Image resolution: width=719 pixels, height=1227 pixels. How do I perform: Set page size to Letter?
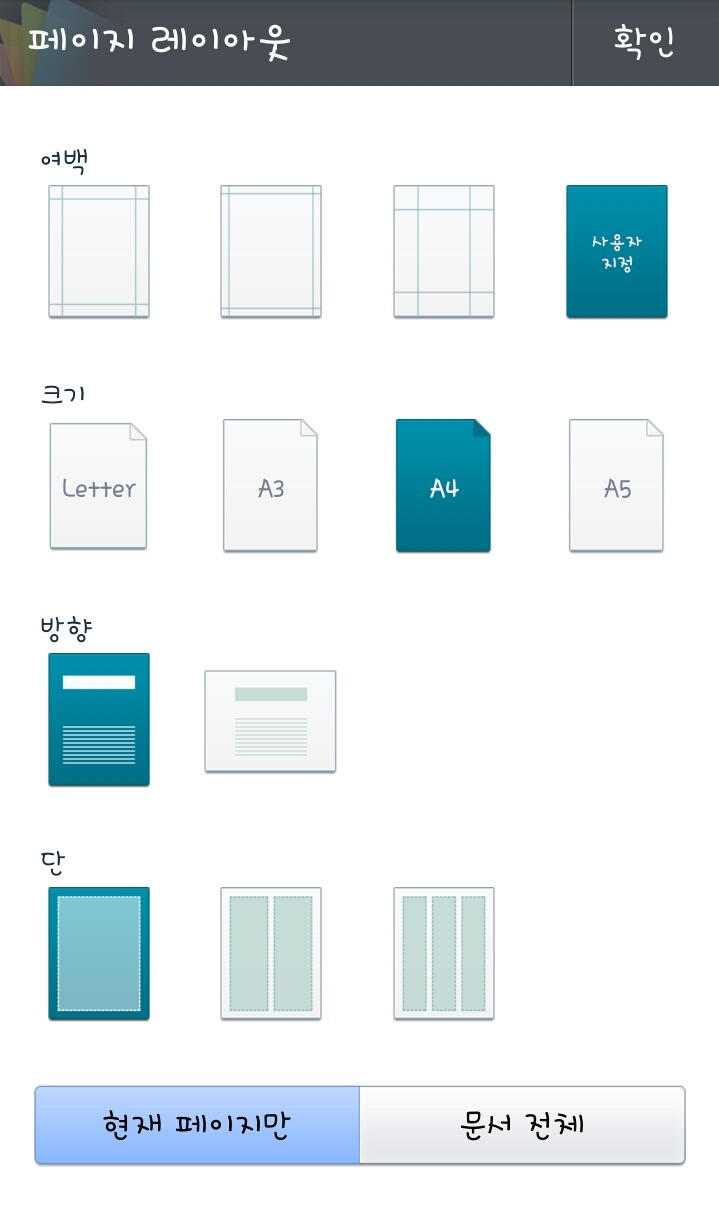tap(98, 486)
